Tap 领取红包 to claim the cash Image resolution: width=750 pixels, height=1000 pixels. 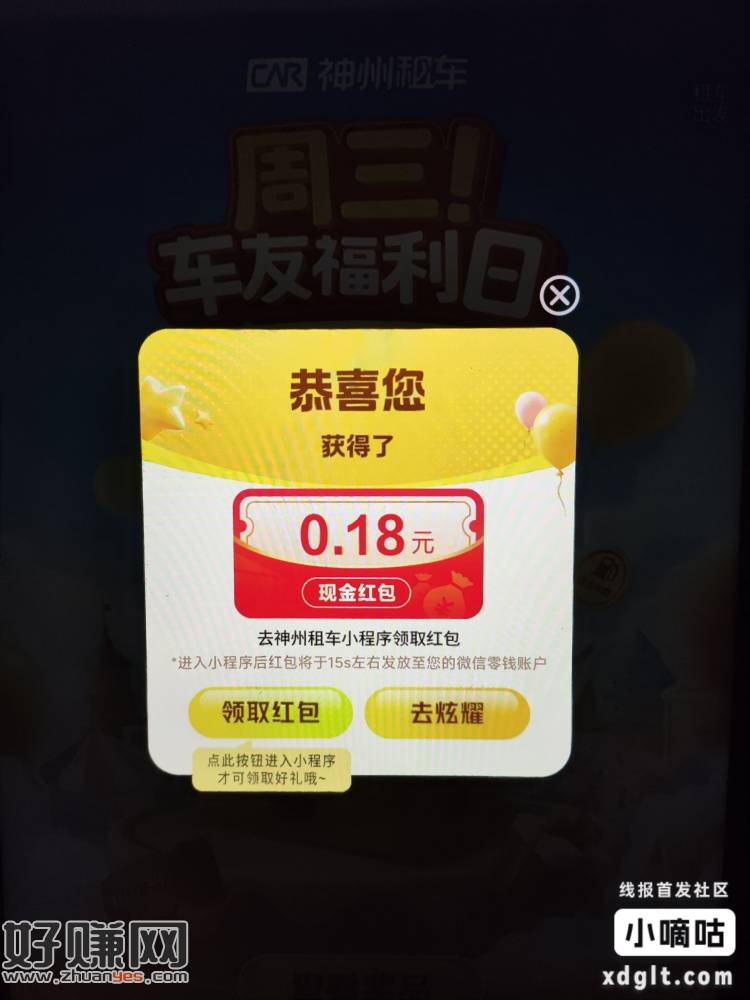click(271, 713)
